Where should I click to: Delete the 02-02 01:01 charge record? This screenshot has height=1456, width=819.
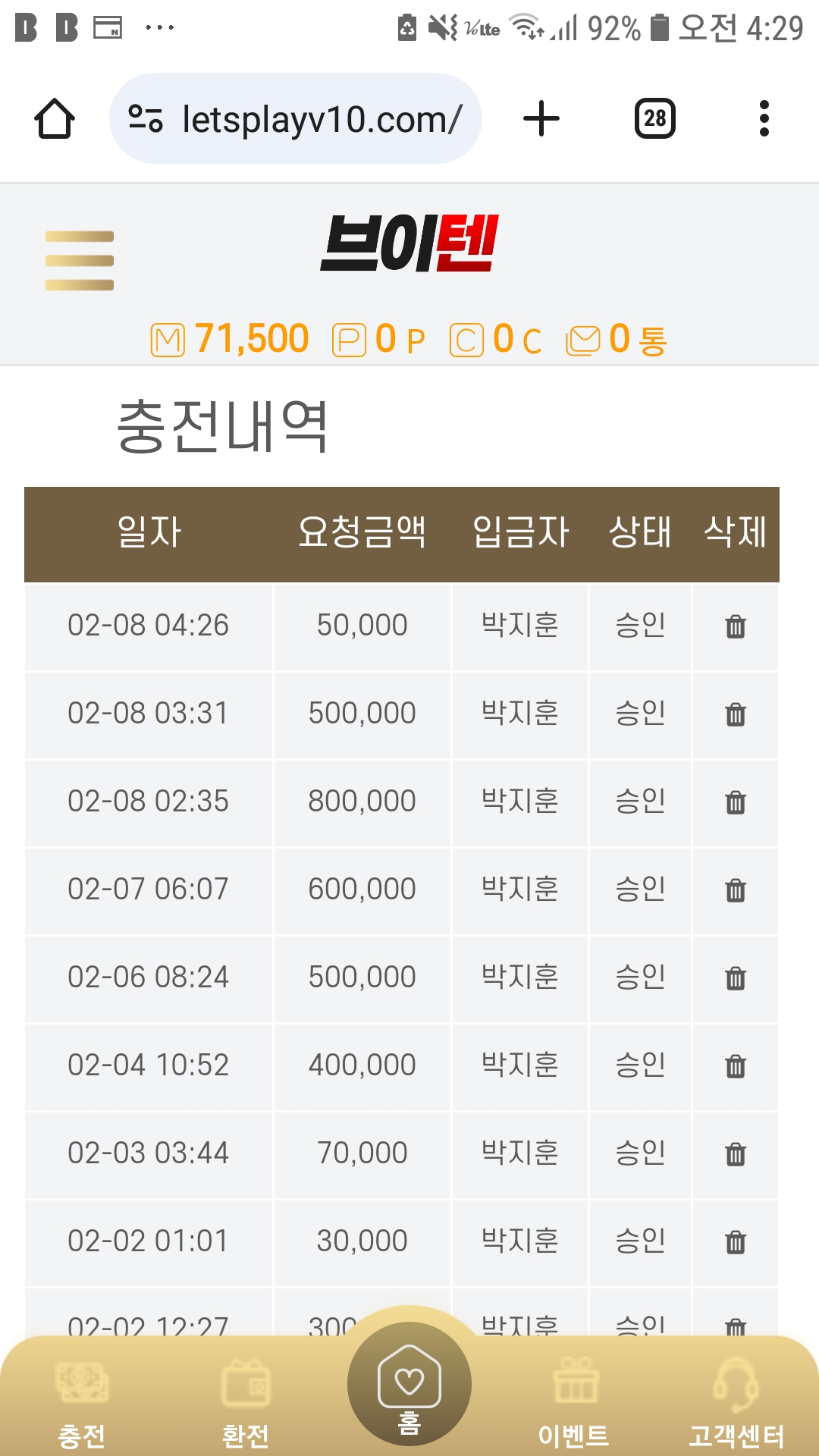click(735, 1243)
